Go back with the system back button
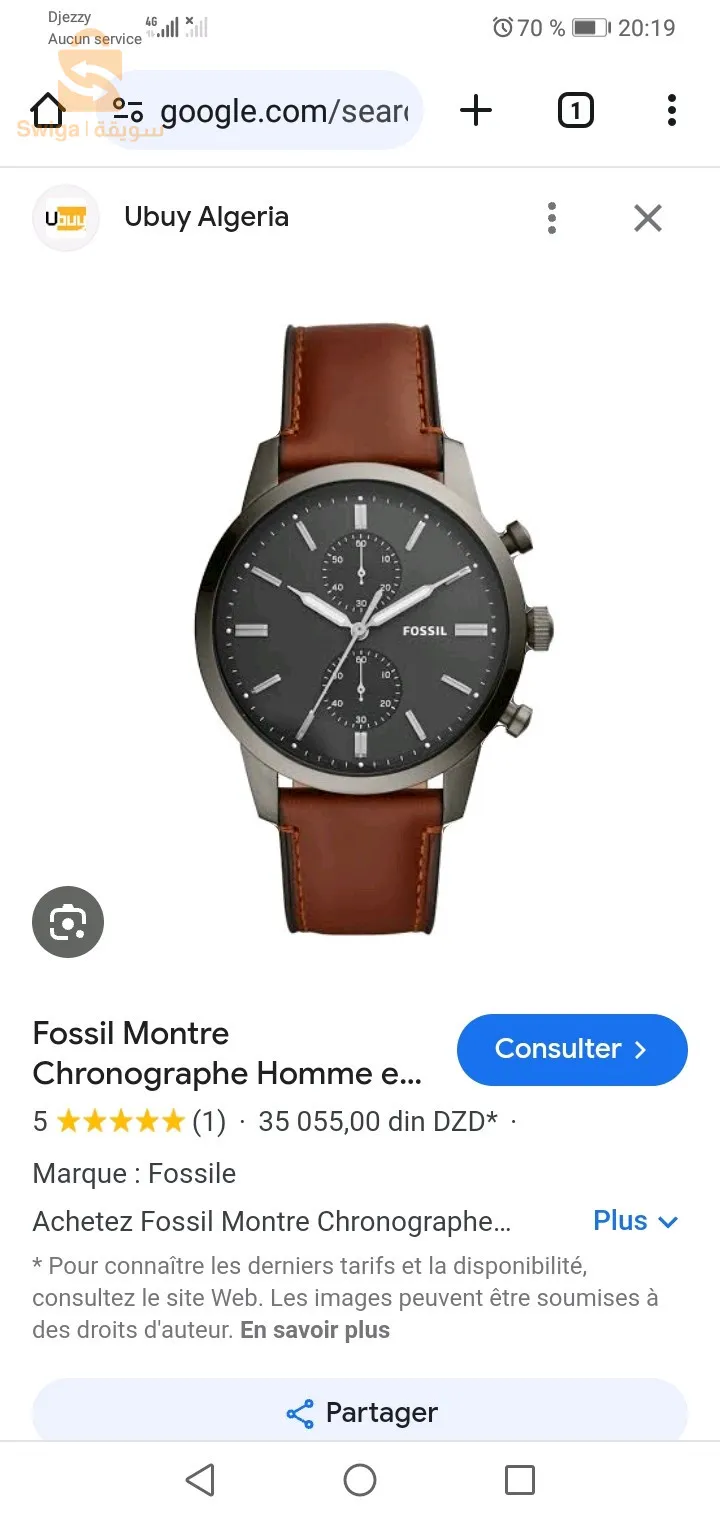This screenshot has width=720, height=1520. (200, 1480)
